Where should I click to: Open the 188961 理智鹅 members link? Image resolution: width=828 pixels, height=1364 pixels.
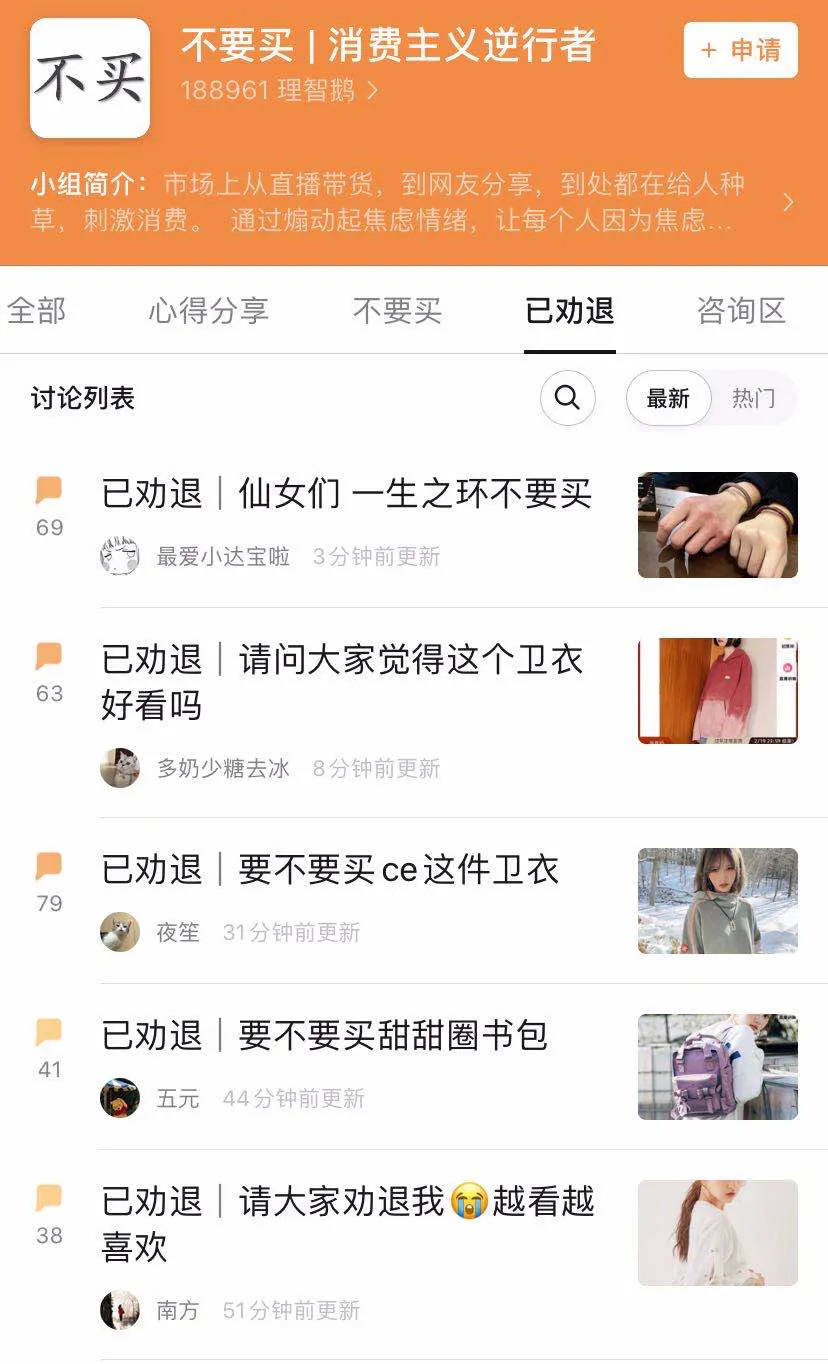278,91
